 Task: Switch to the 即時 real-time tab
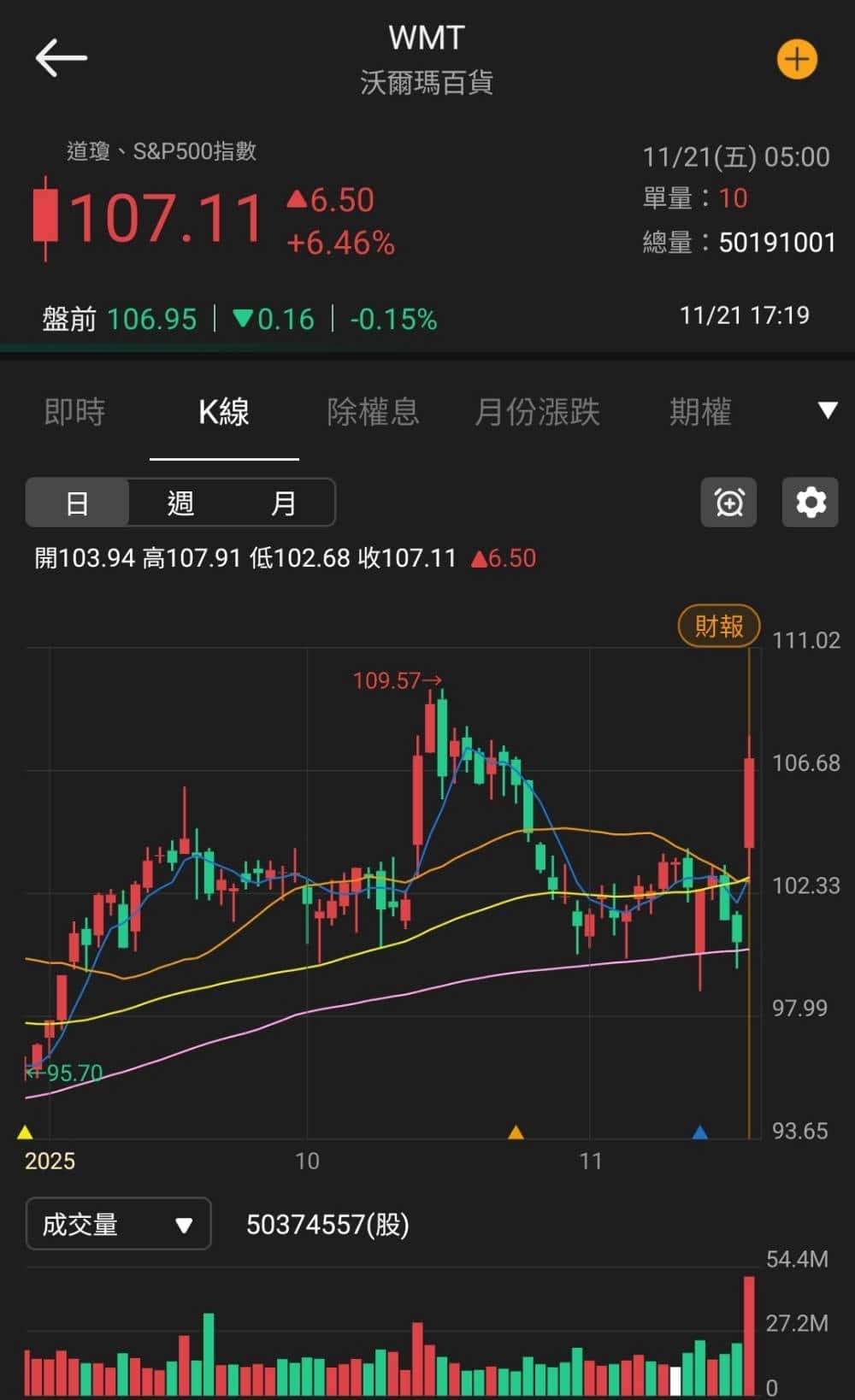pos(74,413)
